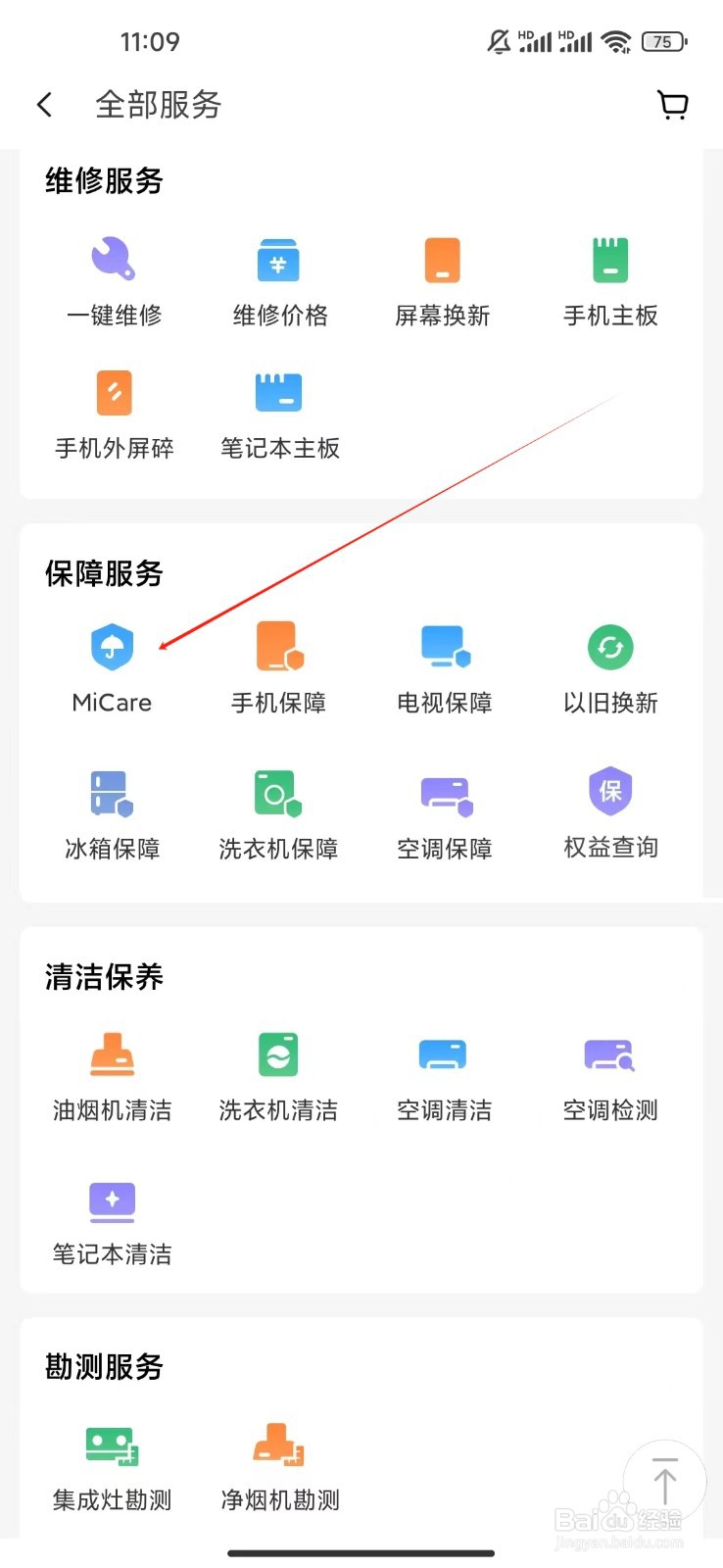Open 冰箱保障
This screenshot has height=1568, width=723.
(113, 815)
